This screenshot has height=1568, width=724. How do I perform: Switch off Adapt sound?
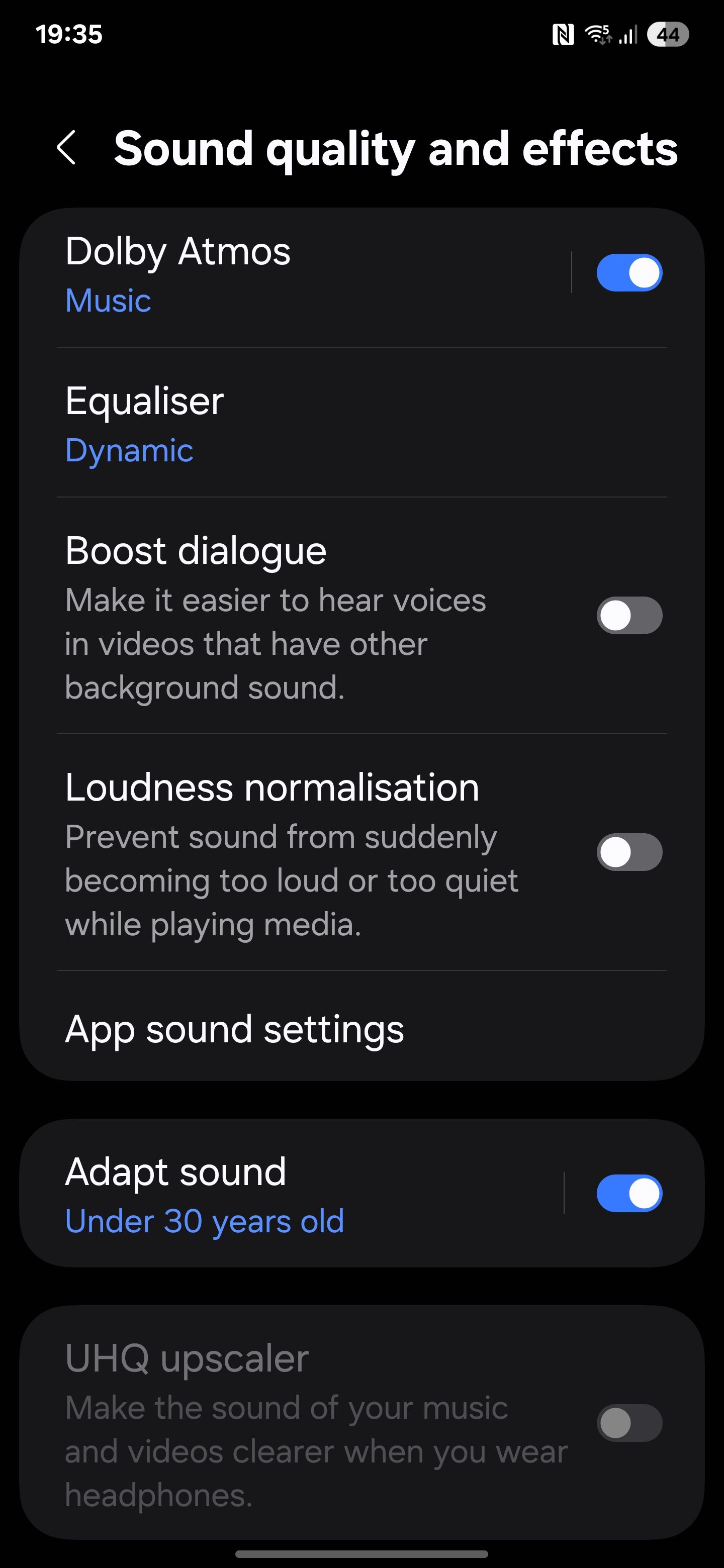coord(628,1193)
